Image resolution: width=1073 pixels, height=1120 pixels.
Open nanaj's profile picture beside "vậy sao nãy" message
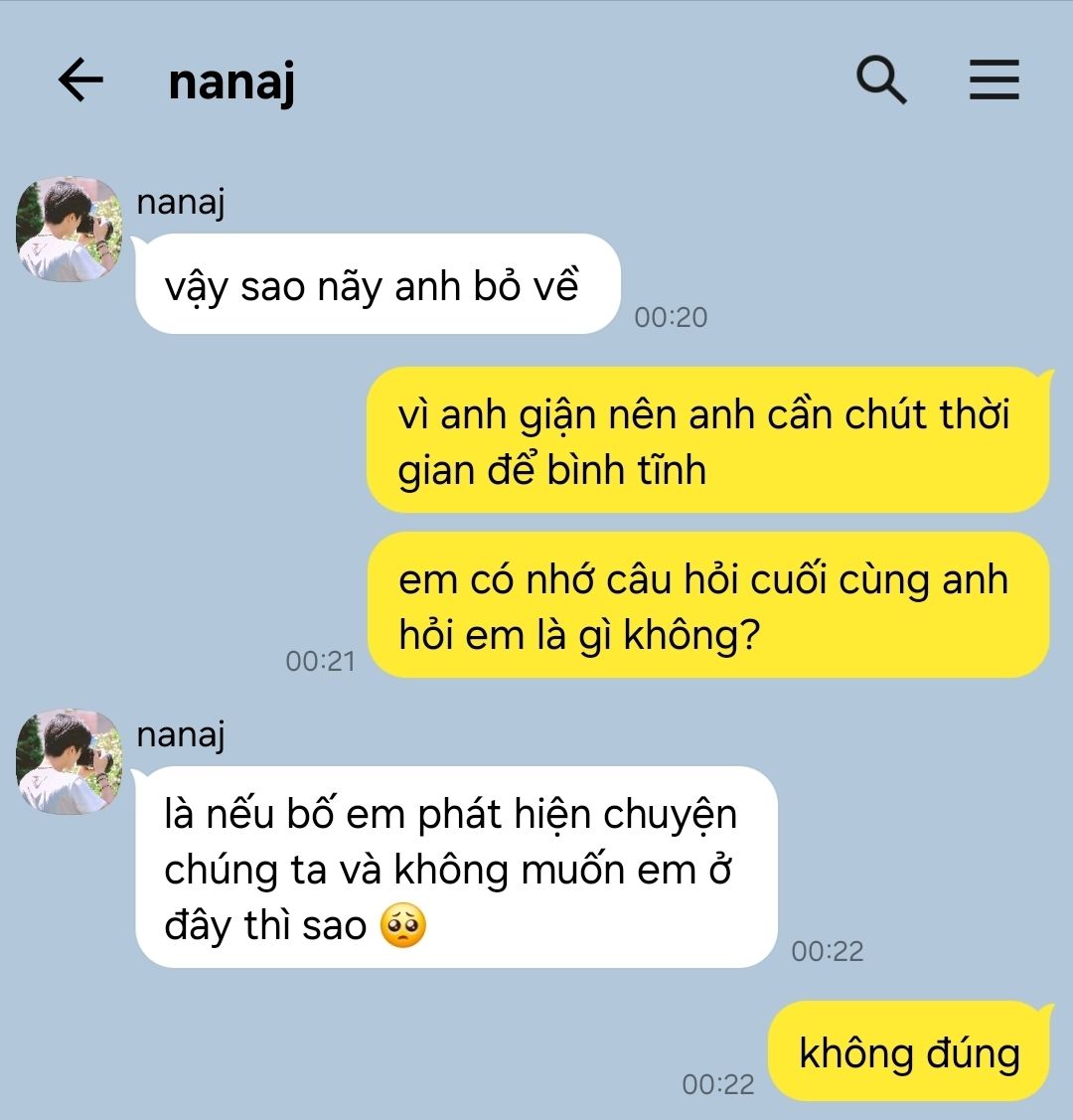click(x=68, y=230)
